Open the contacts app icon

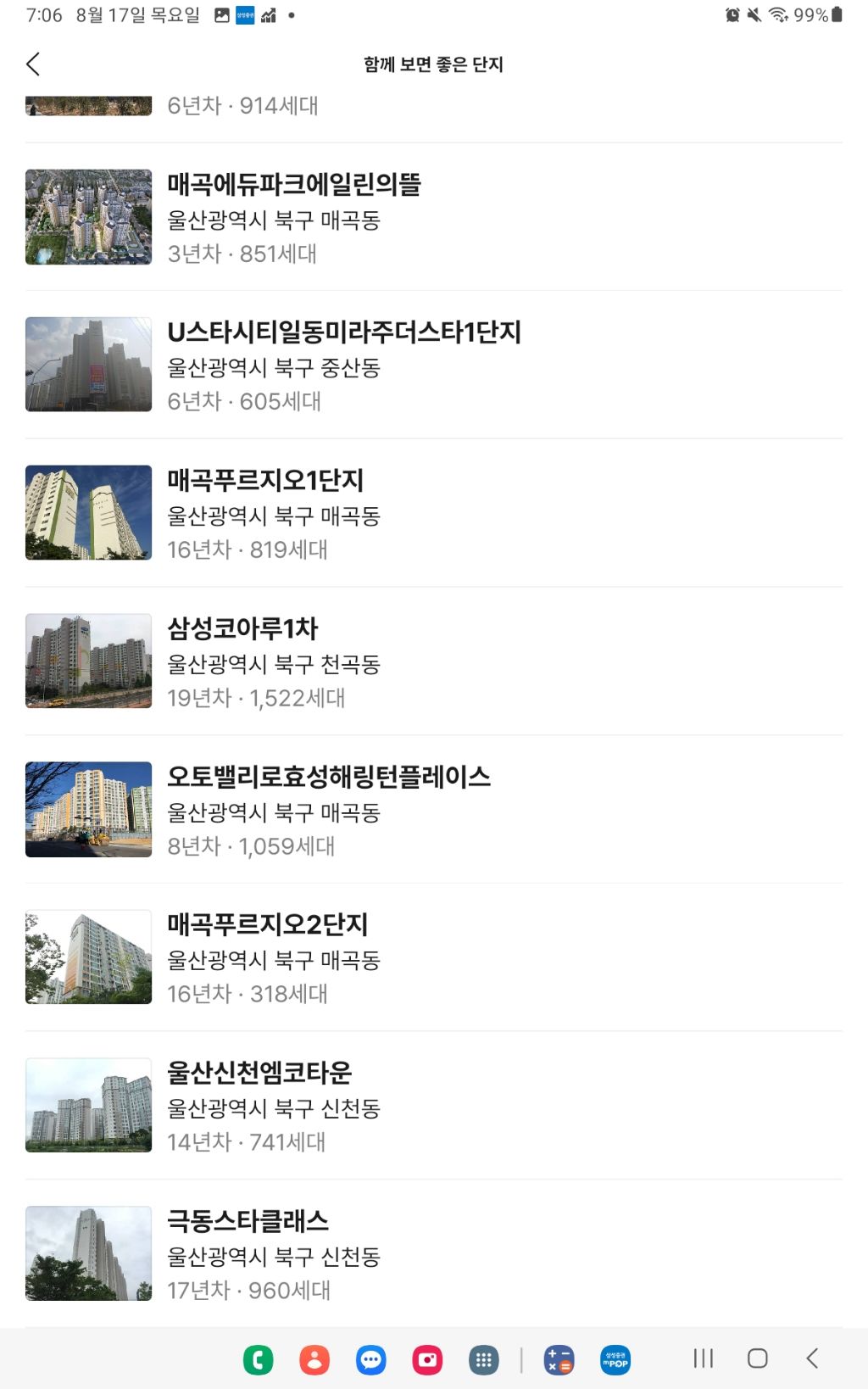(316, 1359)
